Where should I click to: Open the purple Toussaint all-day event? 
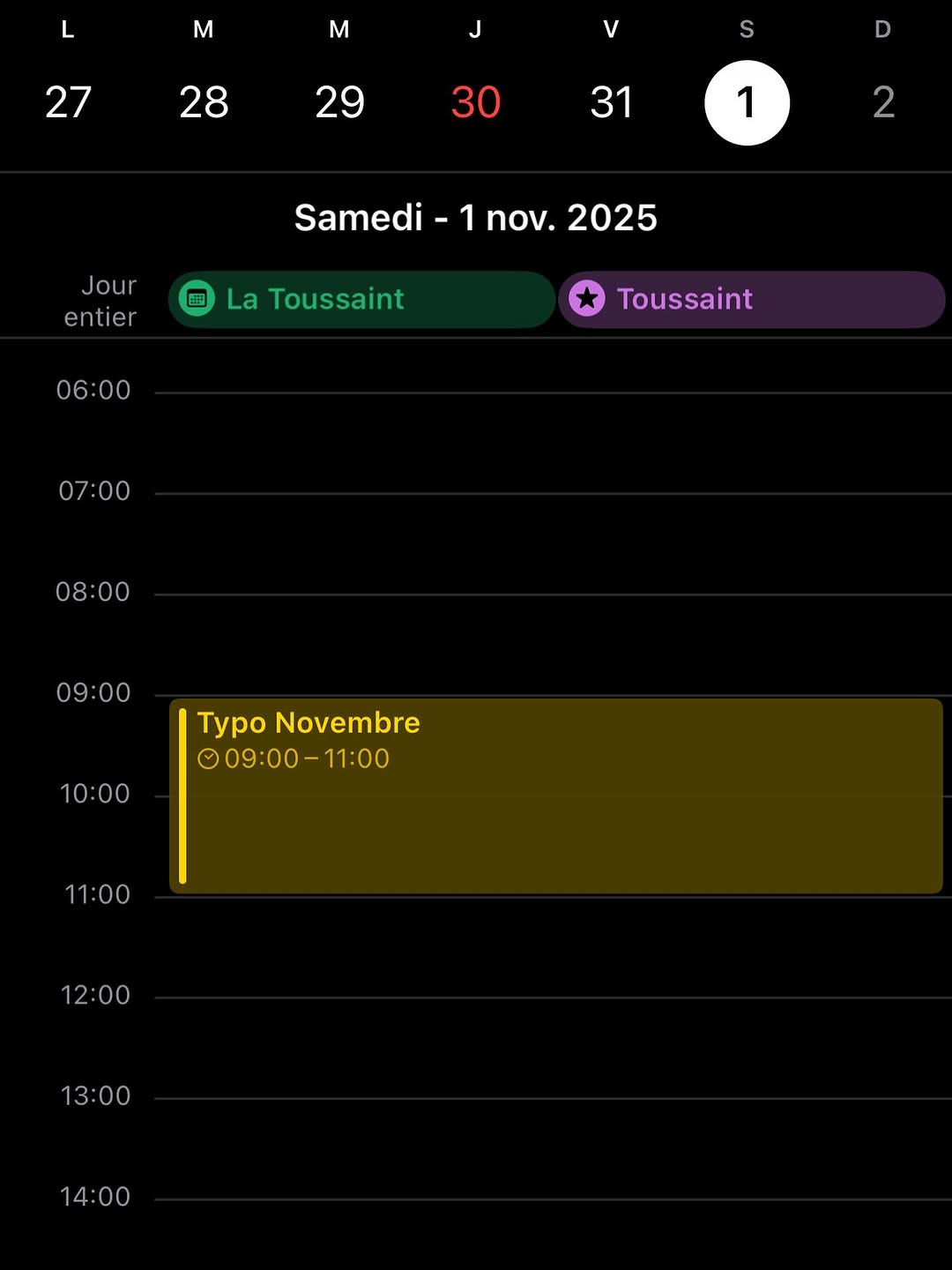[x=751, y=300]
